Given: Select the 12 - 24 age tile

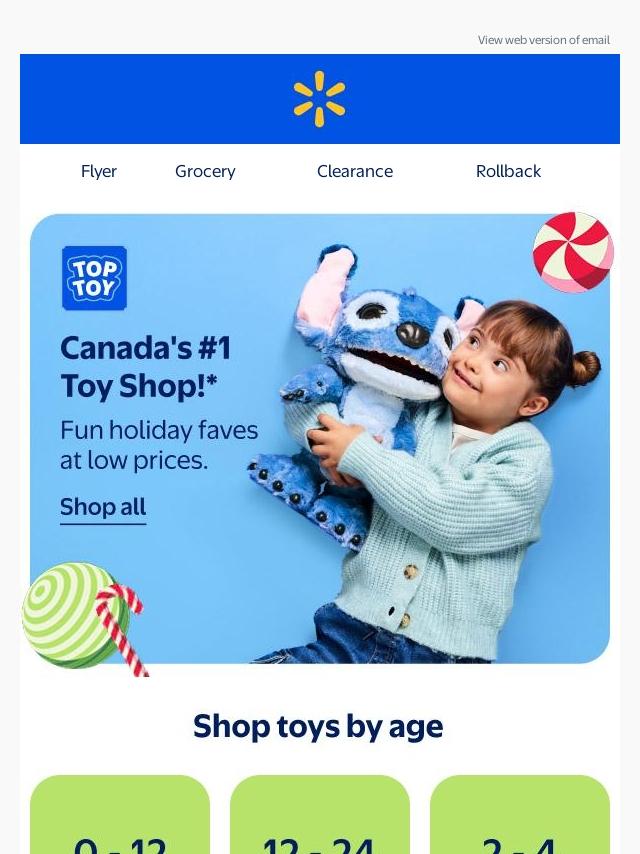Looking at the screenshot, I should point(320,820).
